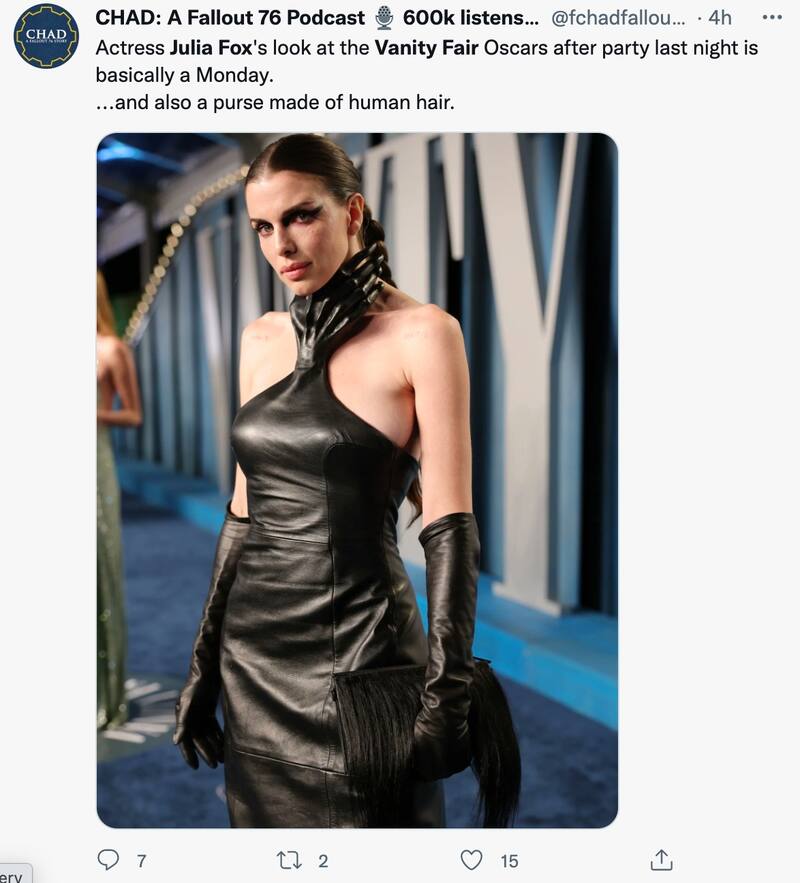Open the CHAD profile avatar

(46, 36)
